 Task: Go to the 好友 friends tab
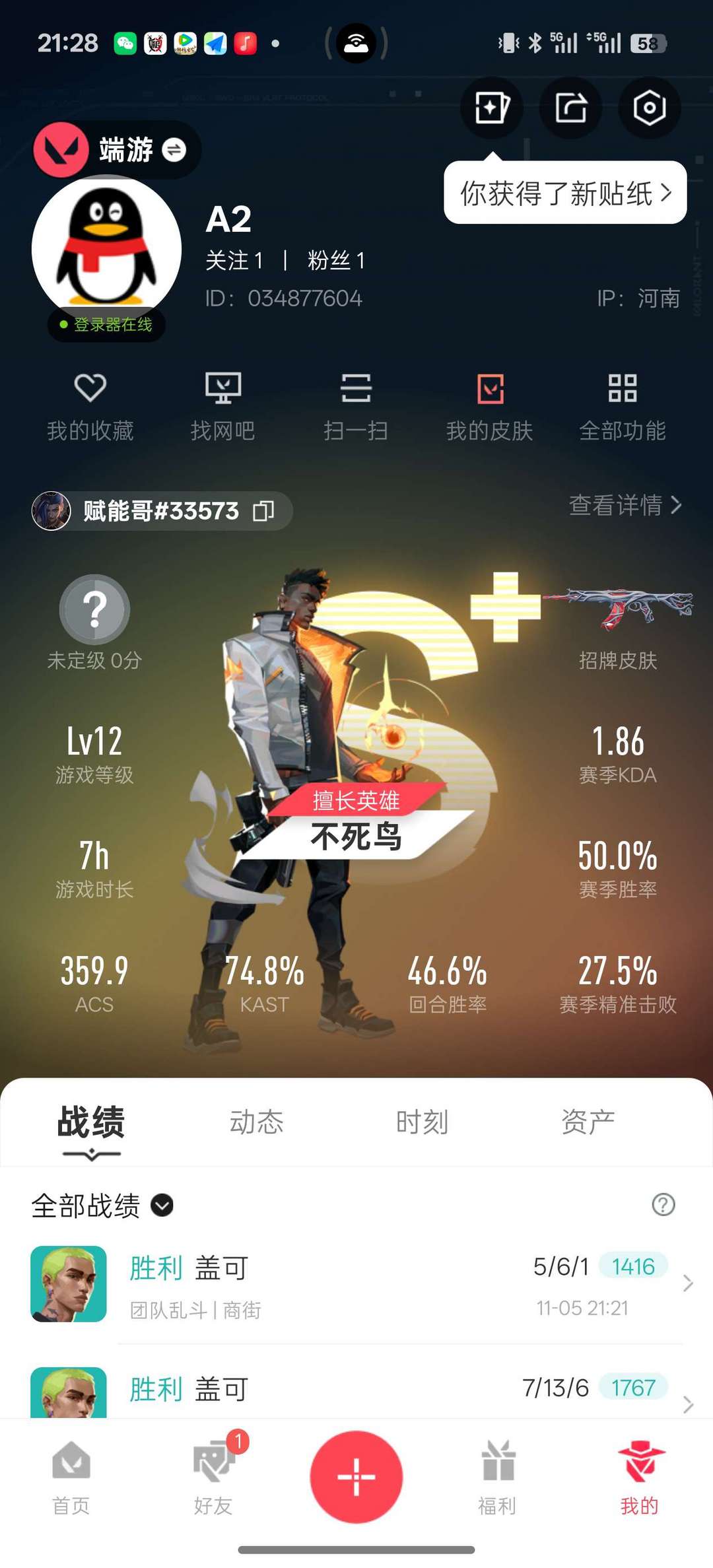click(213, 1476)
